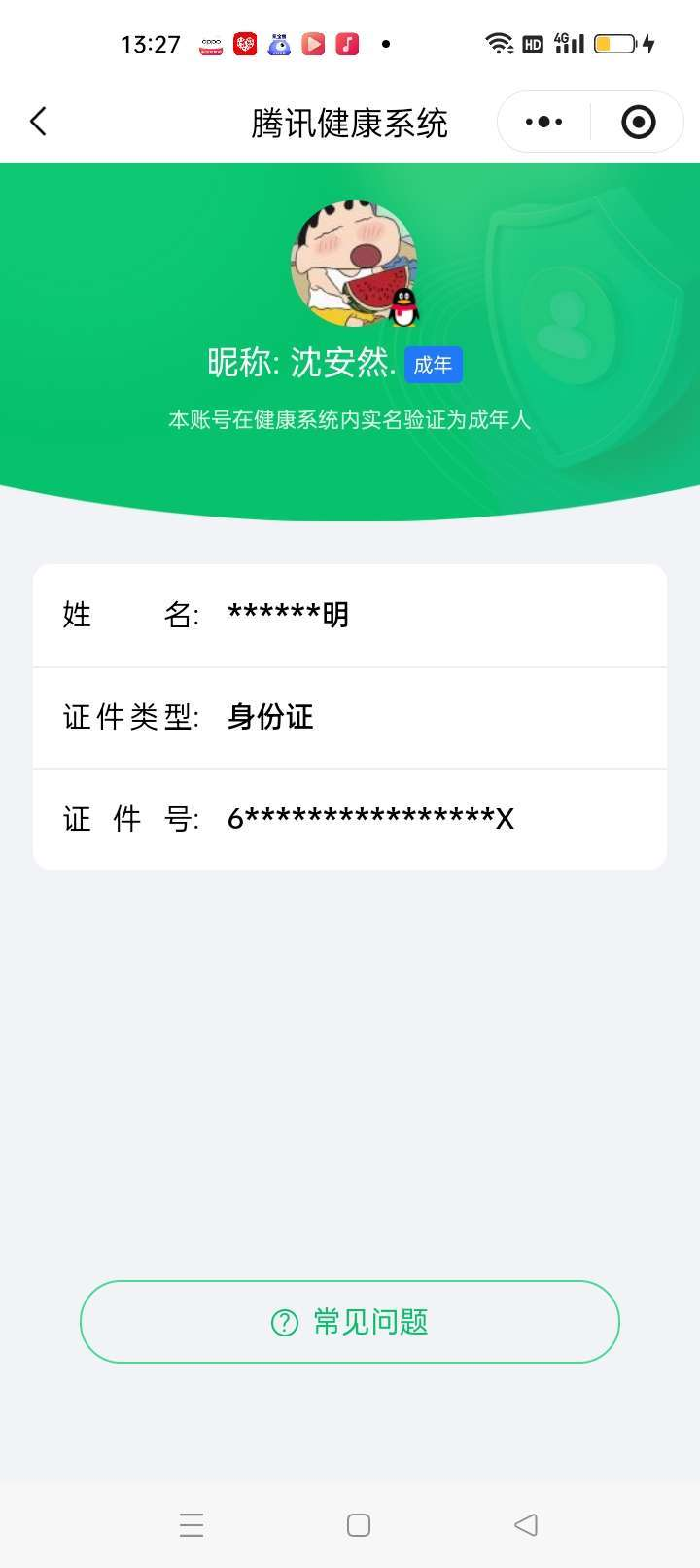Viewport: 700px width, 1568px height.
Task: Tap the Wi-Fi icon in the status bar
Action: [x=499, y=43]
